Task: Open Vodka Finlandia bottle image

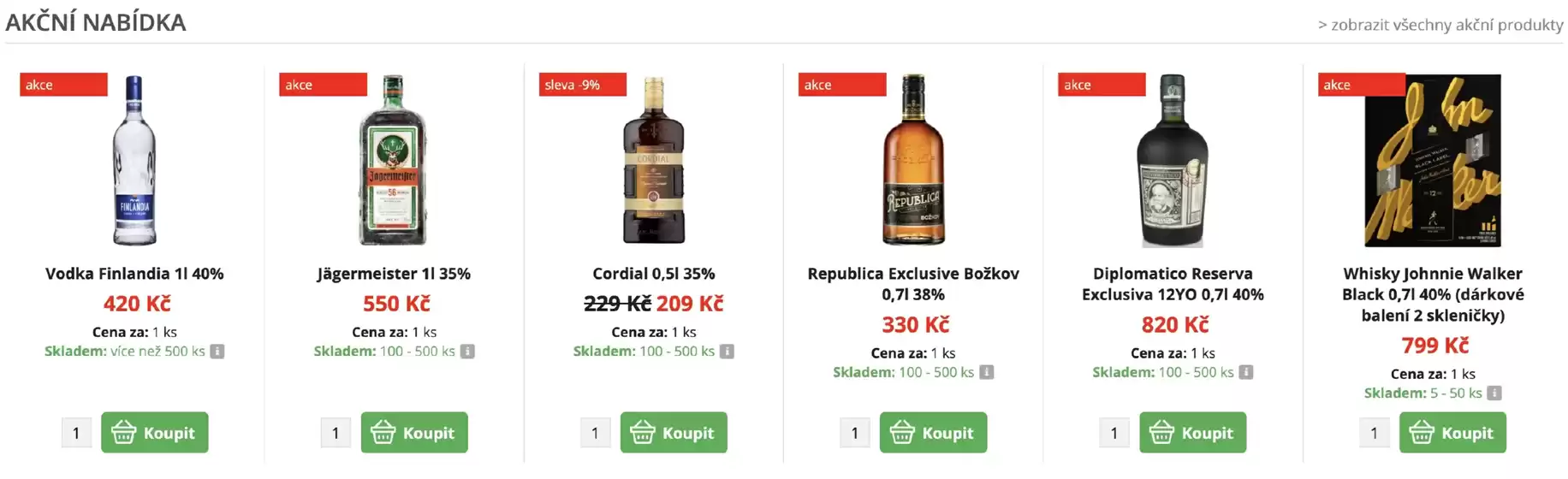Action: coord(135,161)
